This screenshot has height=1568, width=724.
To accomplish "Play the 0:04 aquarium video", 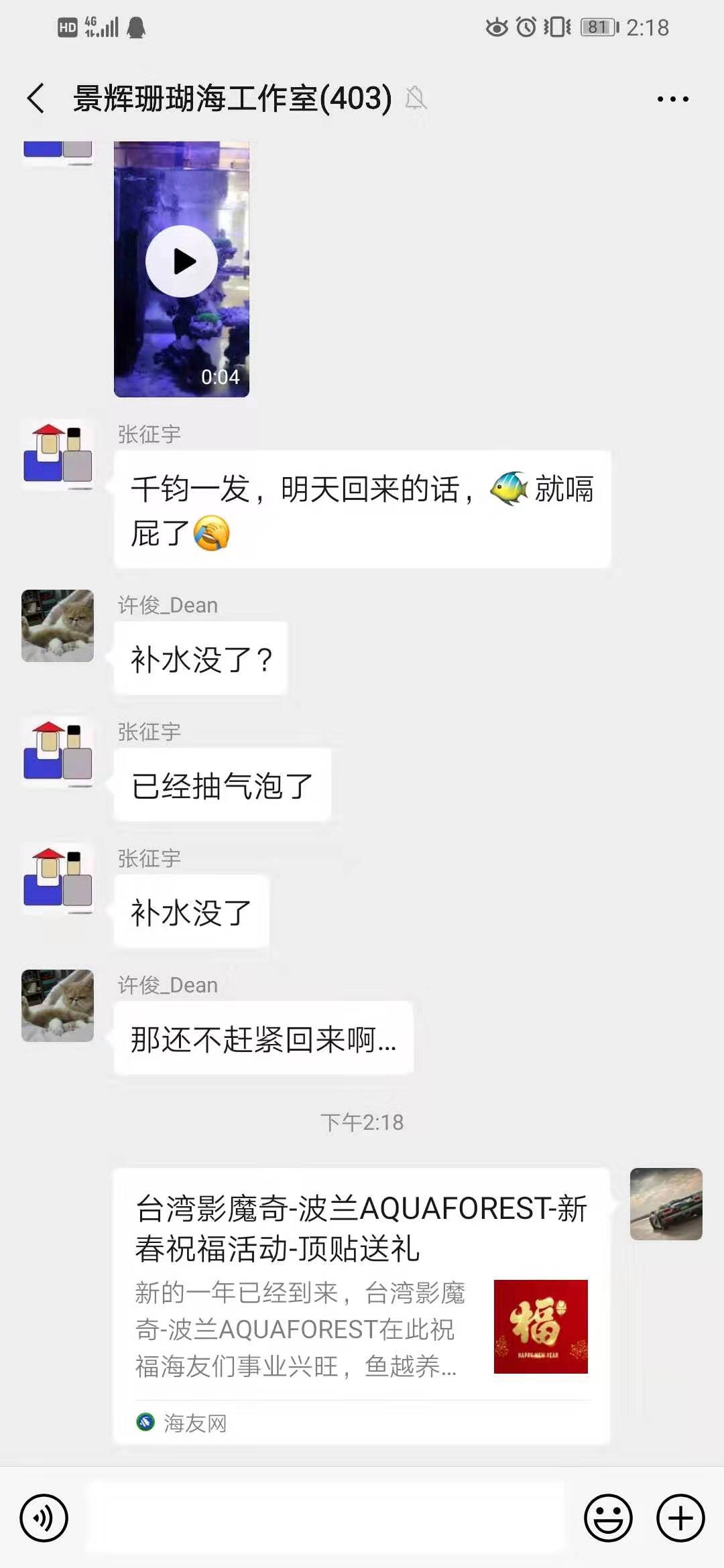I will (182, 262).
